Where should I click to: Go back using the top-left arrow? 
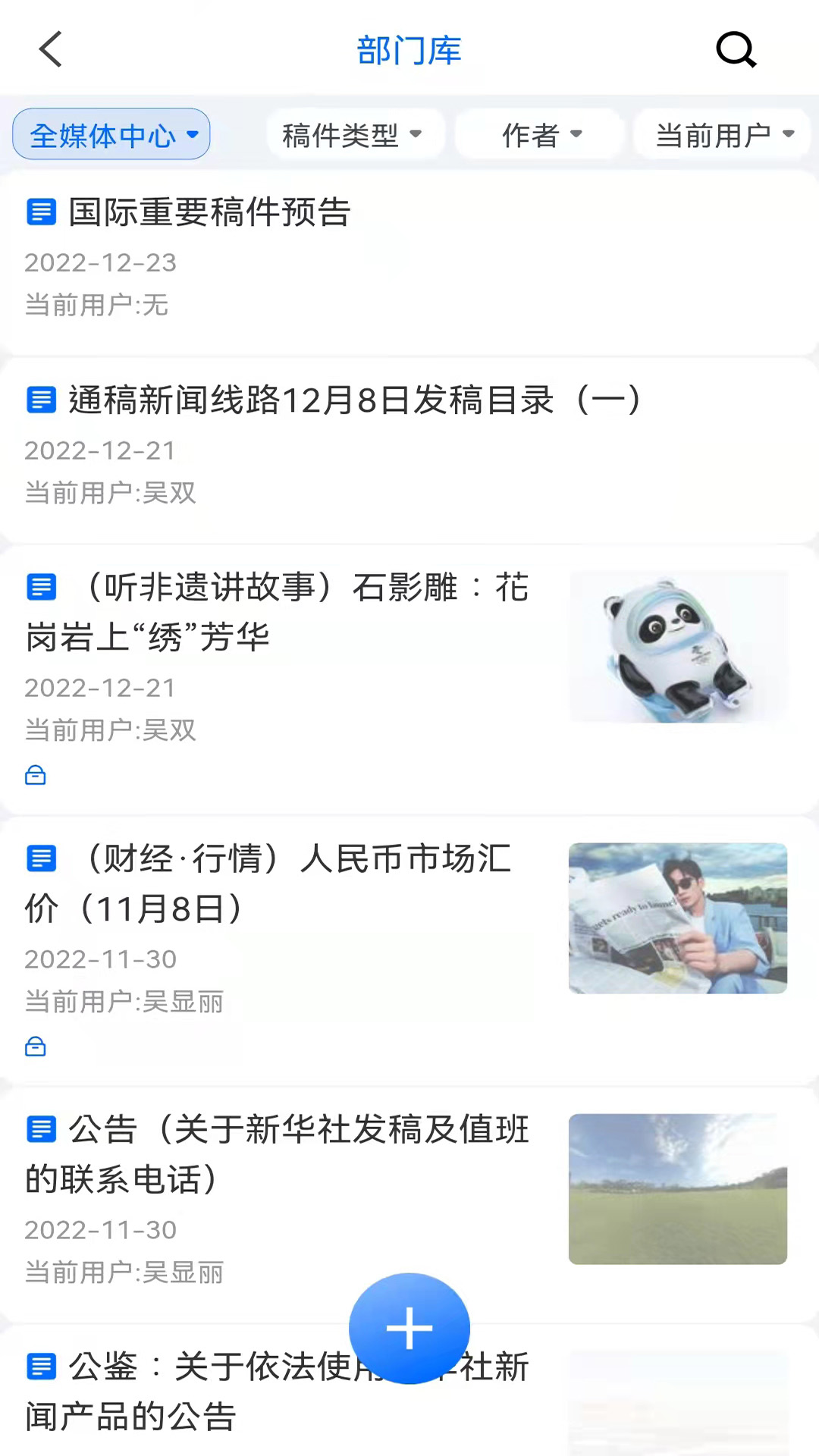(x=51, y=50)
